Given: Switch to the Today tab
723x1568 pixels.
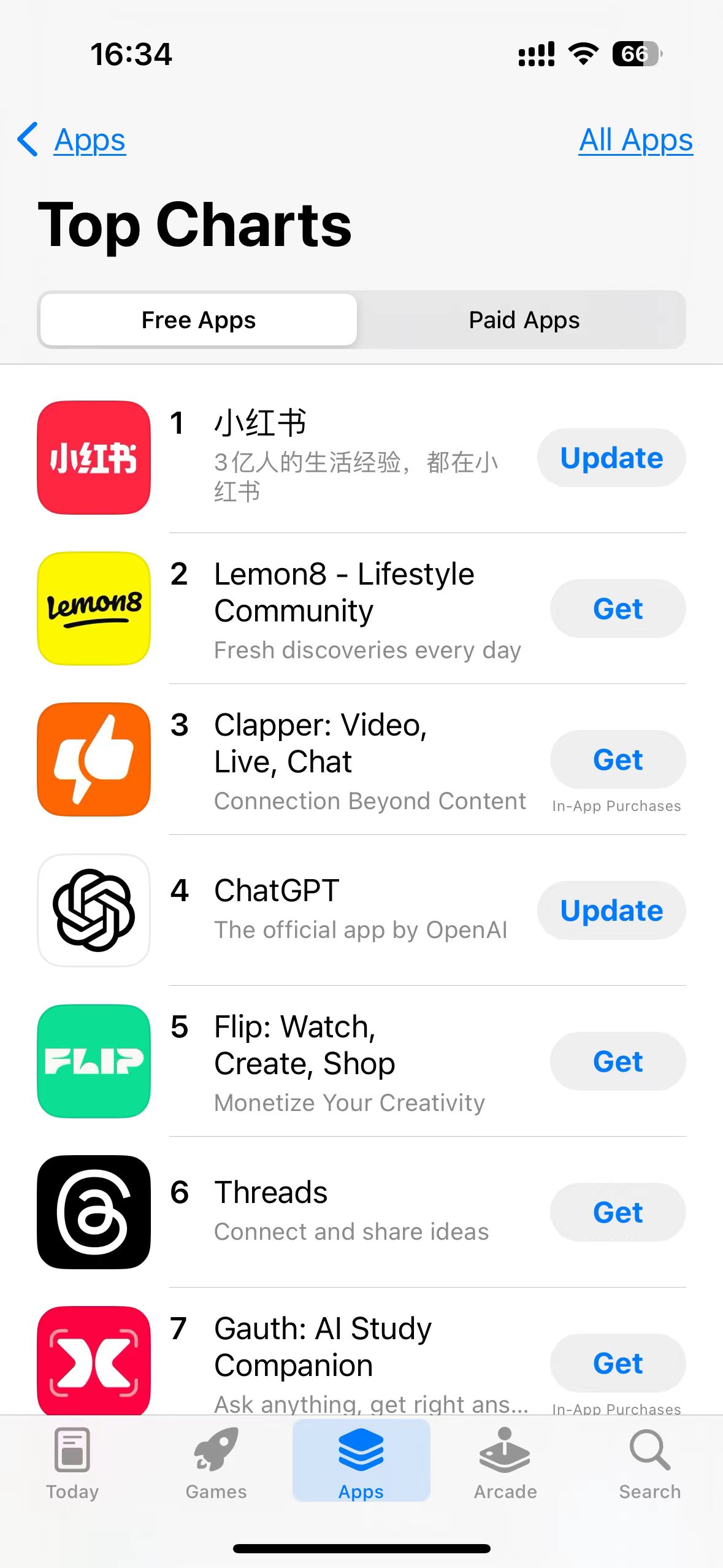Looking at the screenshot, I should (72, 1462).
